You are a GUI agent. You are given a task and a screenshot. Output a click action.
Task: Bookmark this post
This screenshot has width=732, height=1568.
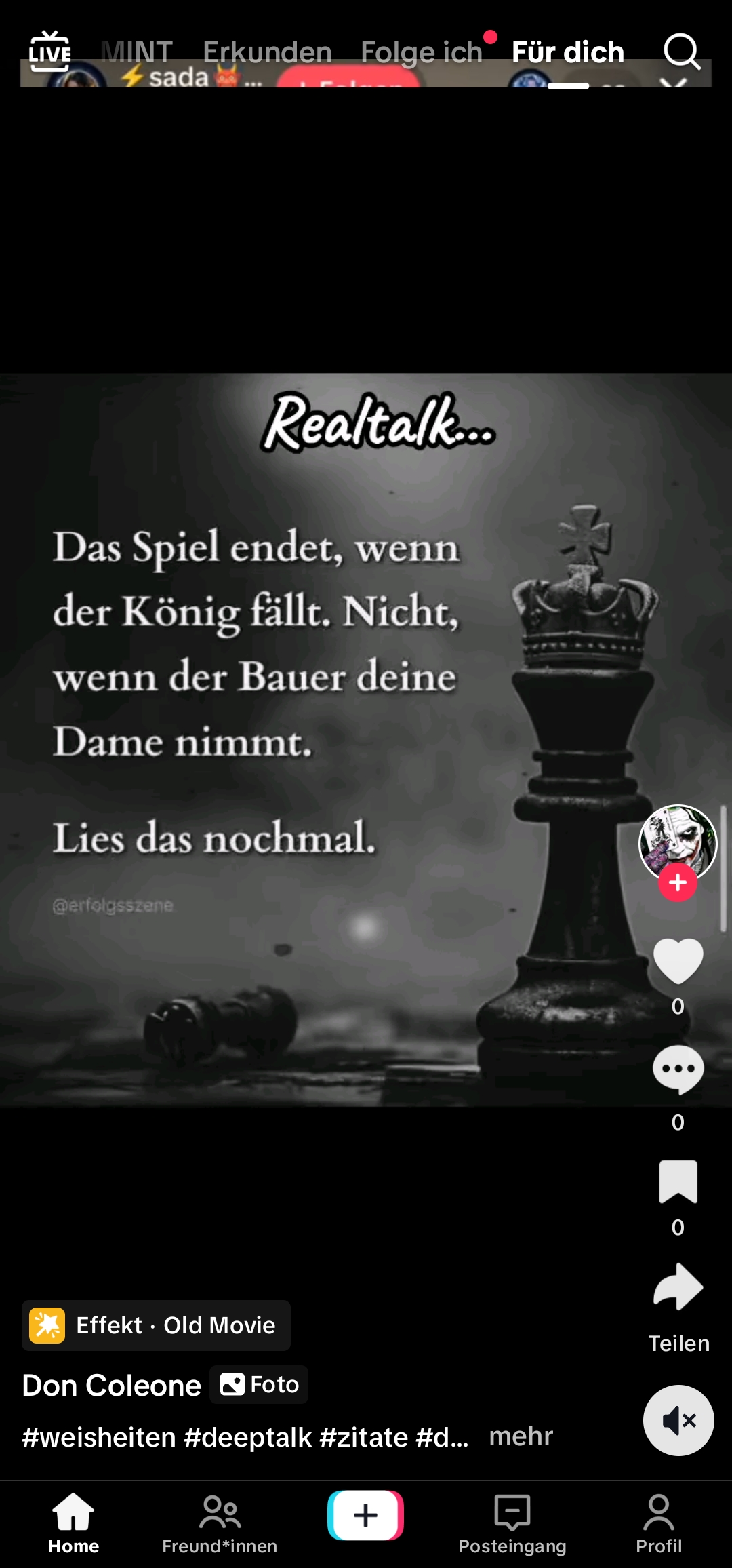tap(678, 1181)
